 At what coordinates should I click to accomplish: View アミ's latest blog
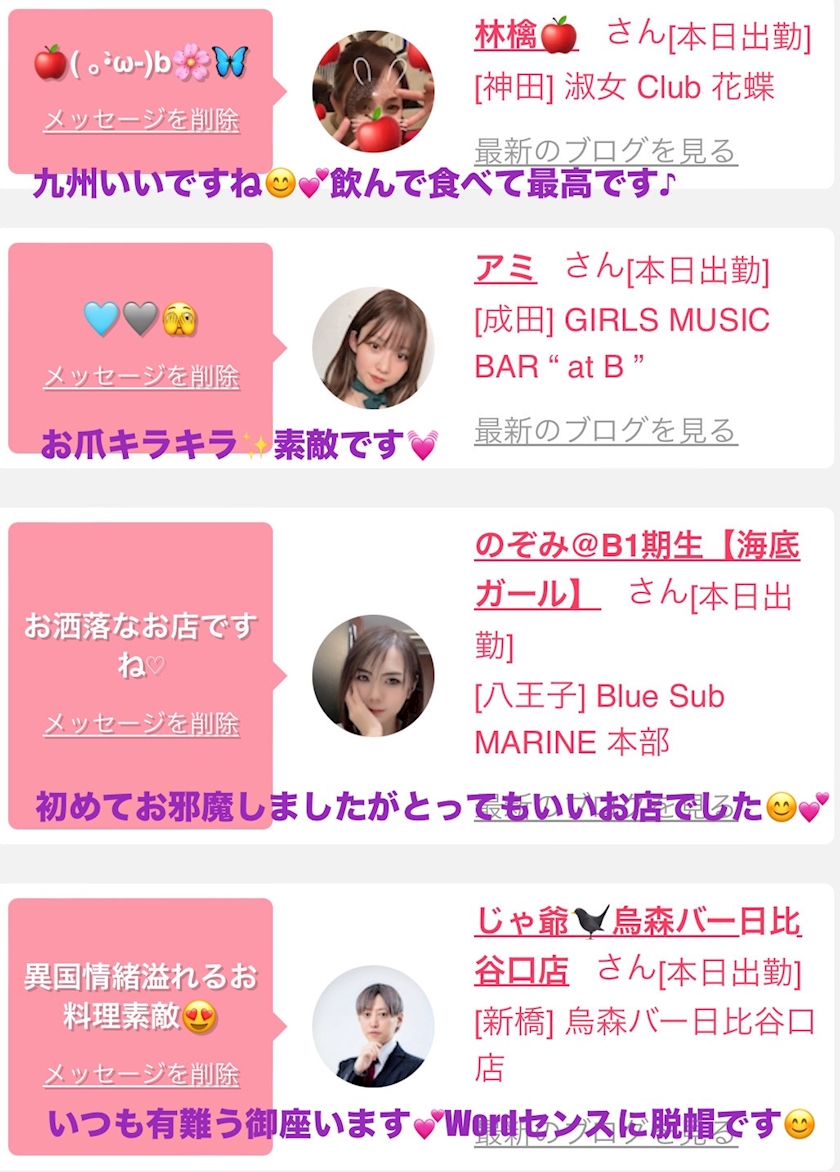coord(605,431)
